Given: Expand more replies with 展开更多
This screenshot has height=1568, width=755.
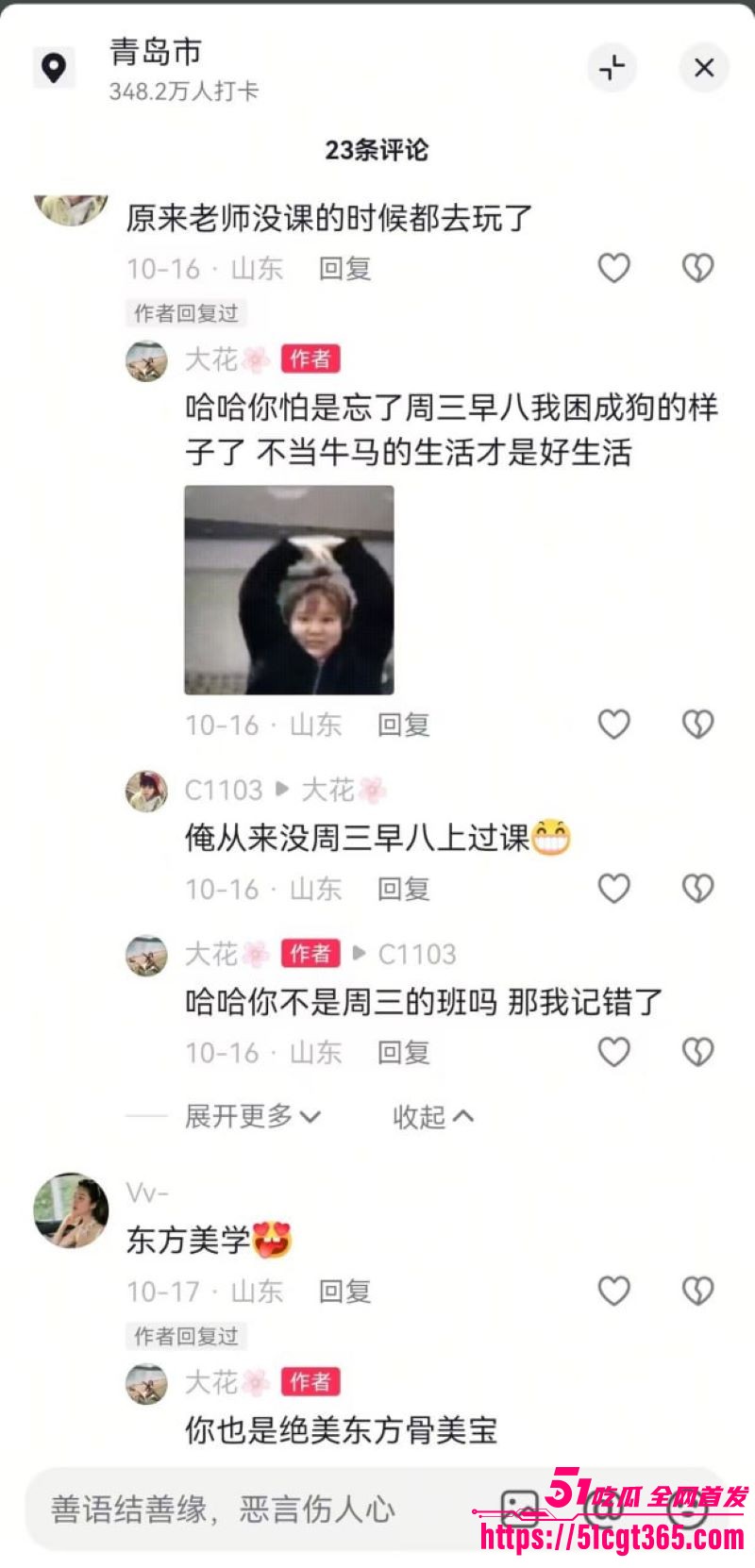Looking at the screenshot, I should 252,1116.
